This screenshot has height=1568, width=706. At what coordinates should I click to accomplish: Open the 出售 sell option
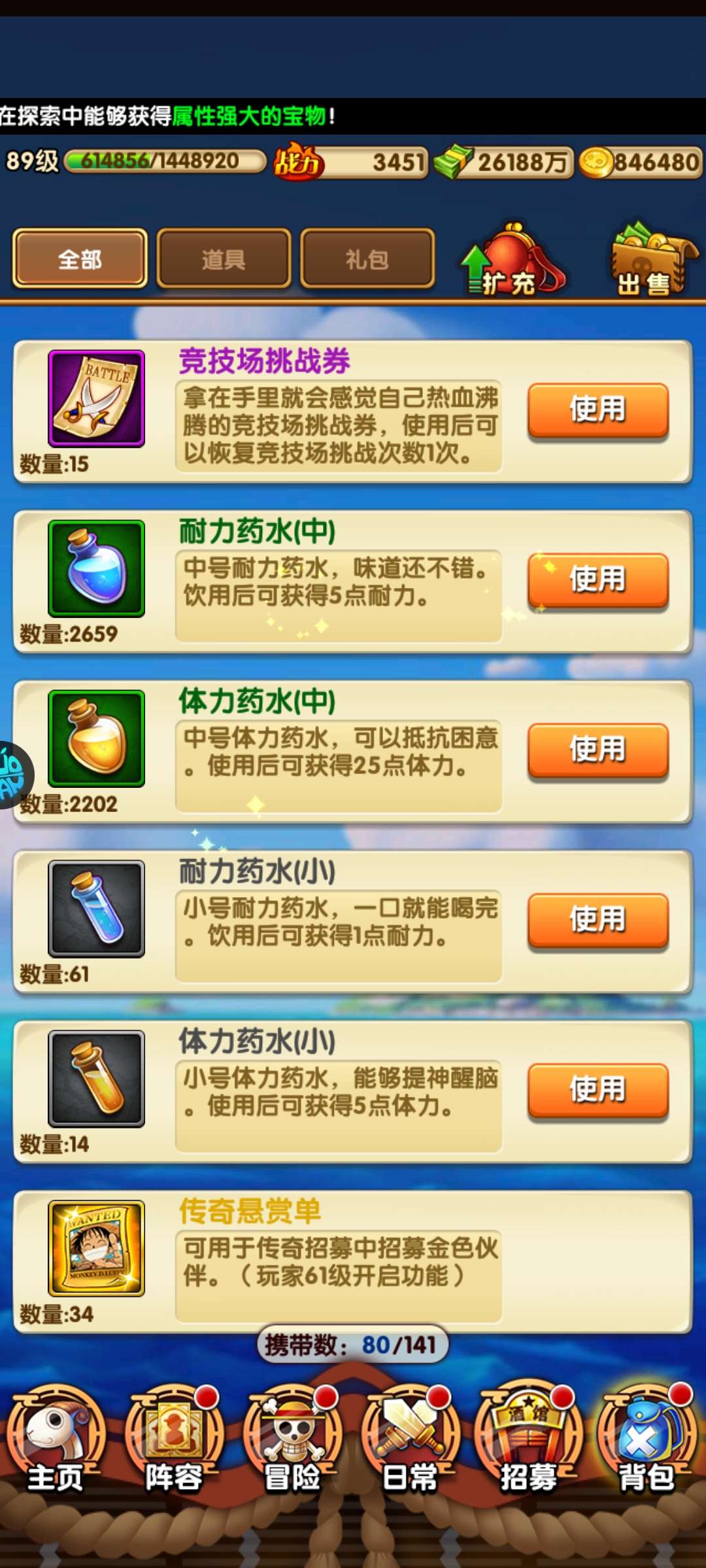coord(650,261)
